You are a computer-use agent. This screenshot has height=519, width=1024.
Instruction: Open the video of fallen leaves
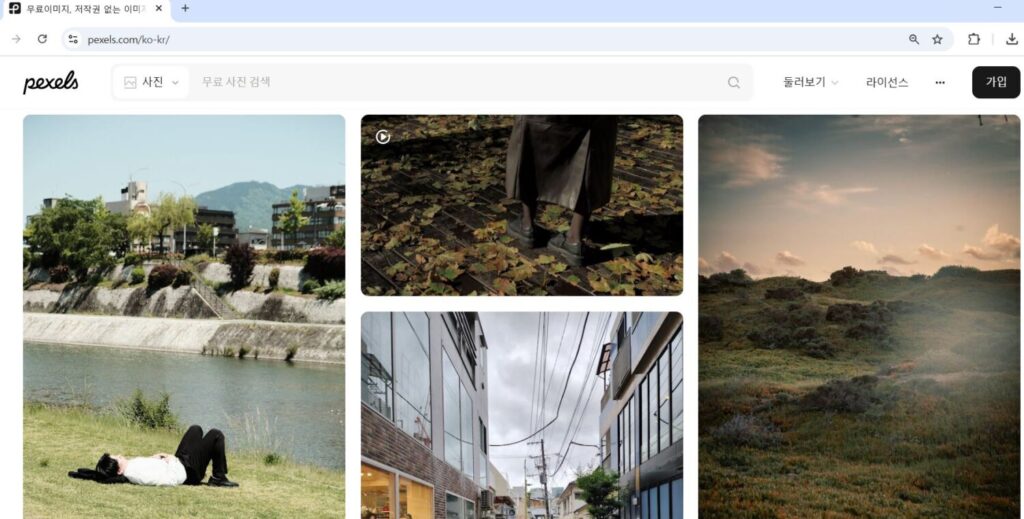click(x=521, y=205)
